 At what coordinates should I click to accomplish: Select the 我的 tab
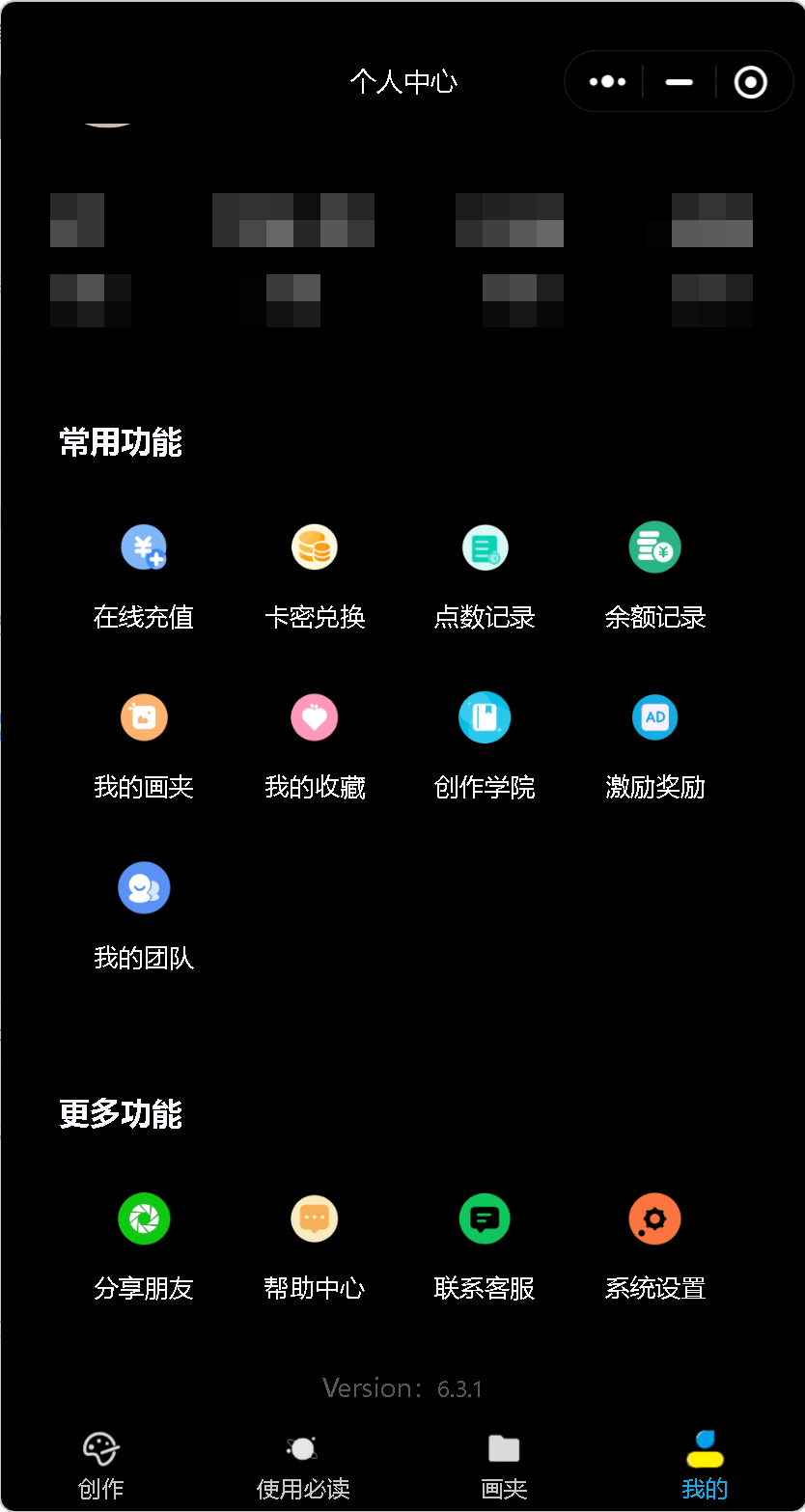[x=705, y=1465]
